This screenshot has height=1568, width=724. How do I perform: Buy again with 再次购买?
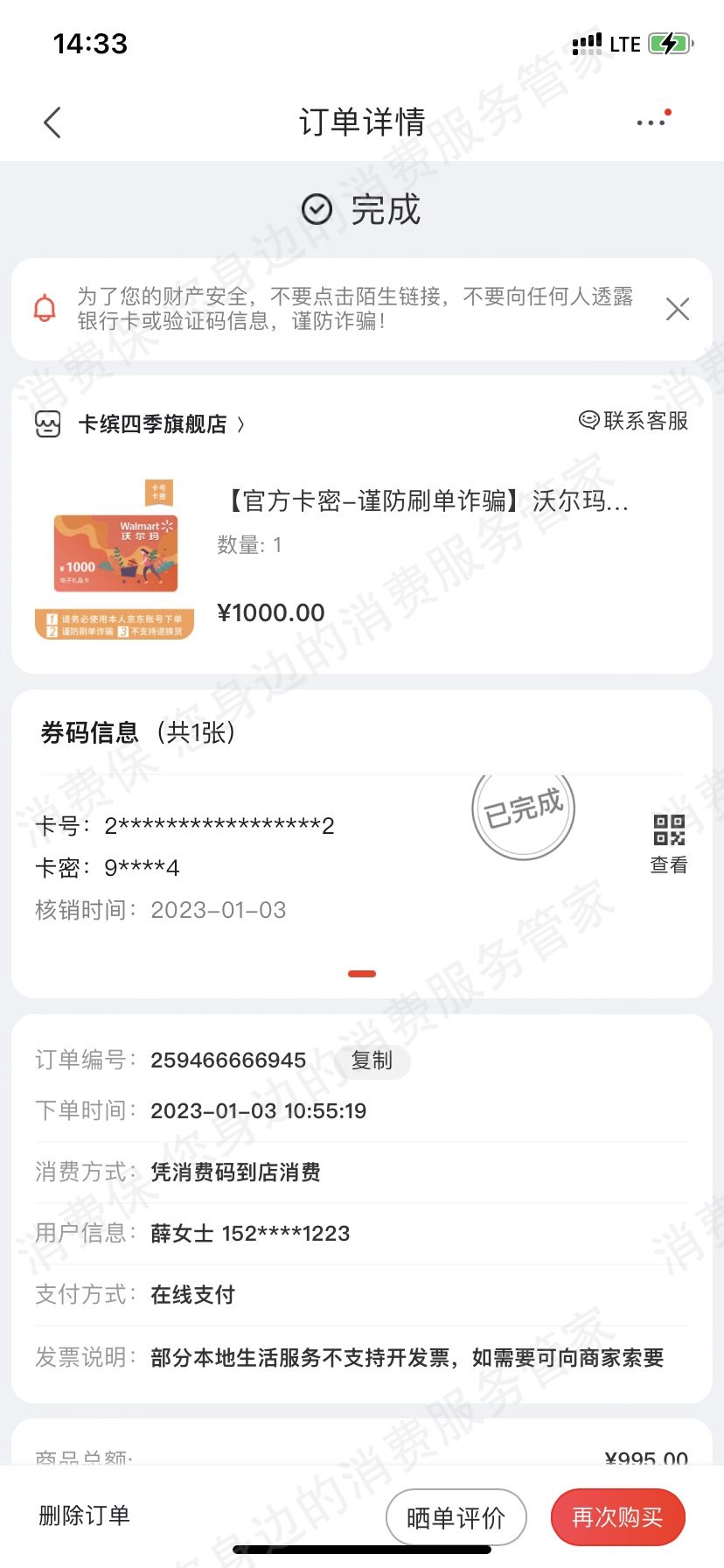pos(617,1517)
